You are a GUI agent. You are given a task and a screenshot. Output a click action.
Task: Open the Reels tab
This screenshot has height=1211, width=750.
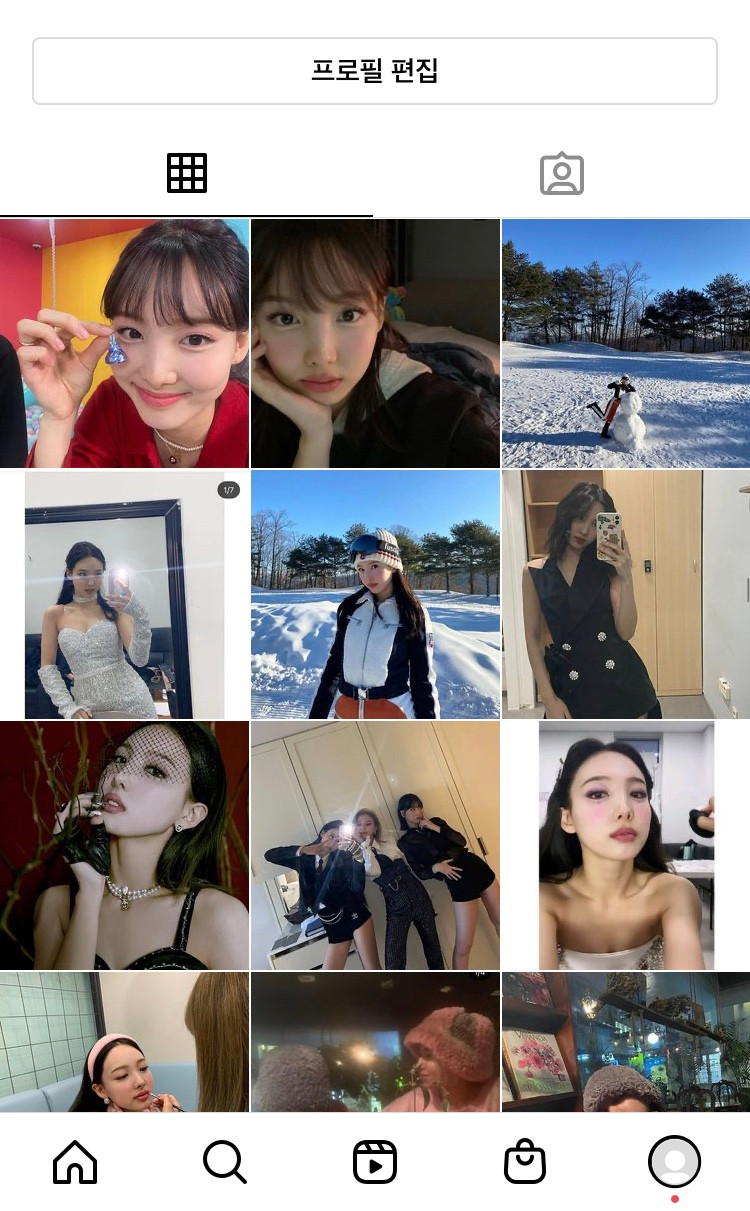point(375,1163)
